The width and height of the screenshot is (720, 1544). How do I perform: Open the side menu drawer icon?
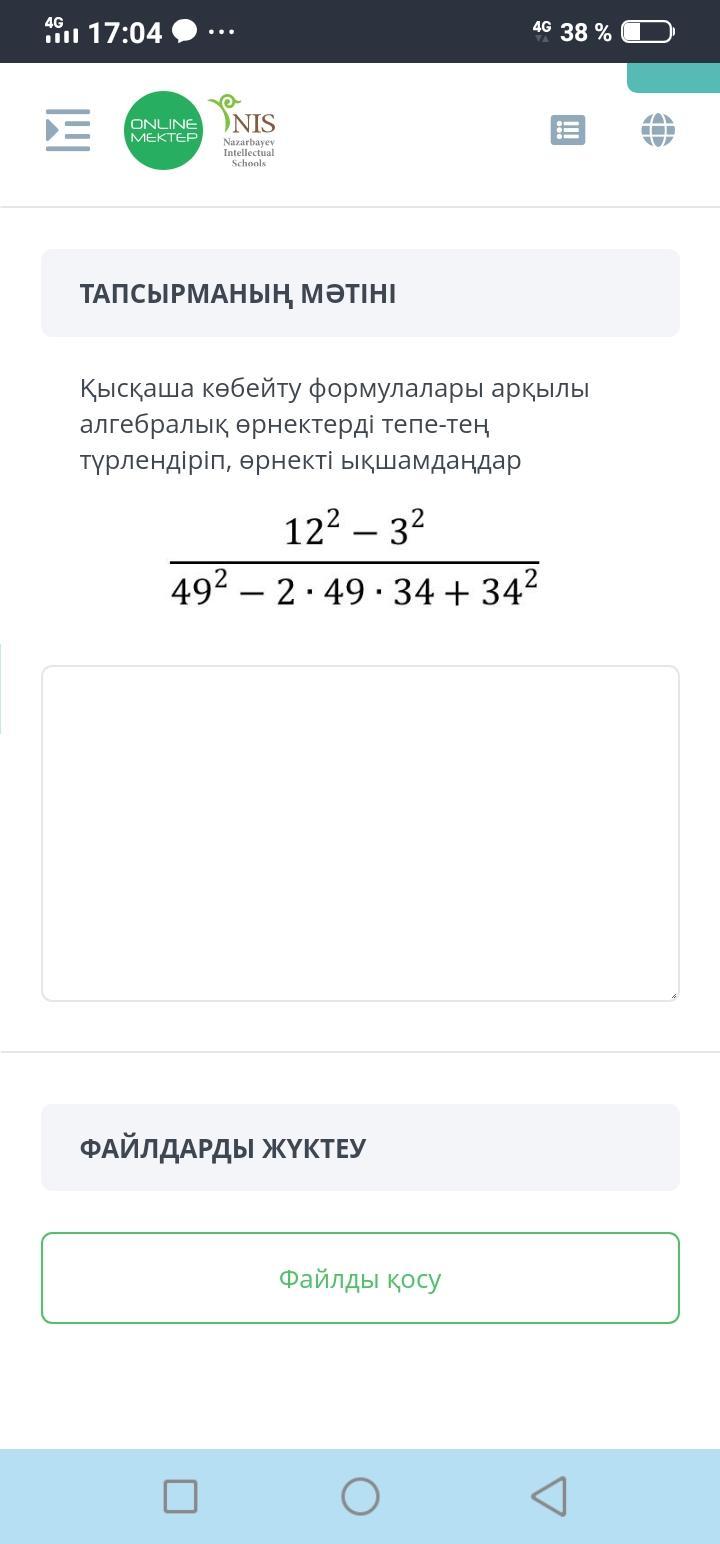pos(68,130)
